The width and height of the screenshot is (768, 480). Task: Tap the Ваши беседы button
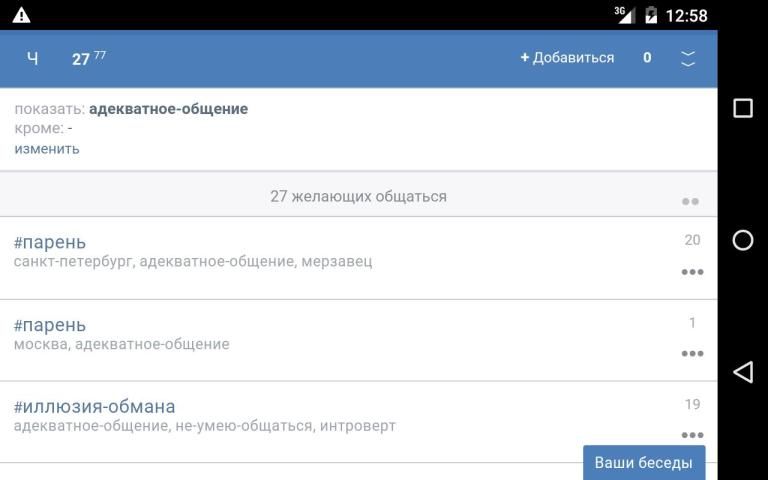pyautogui.click(x=643, y=463)
